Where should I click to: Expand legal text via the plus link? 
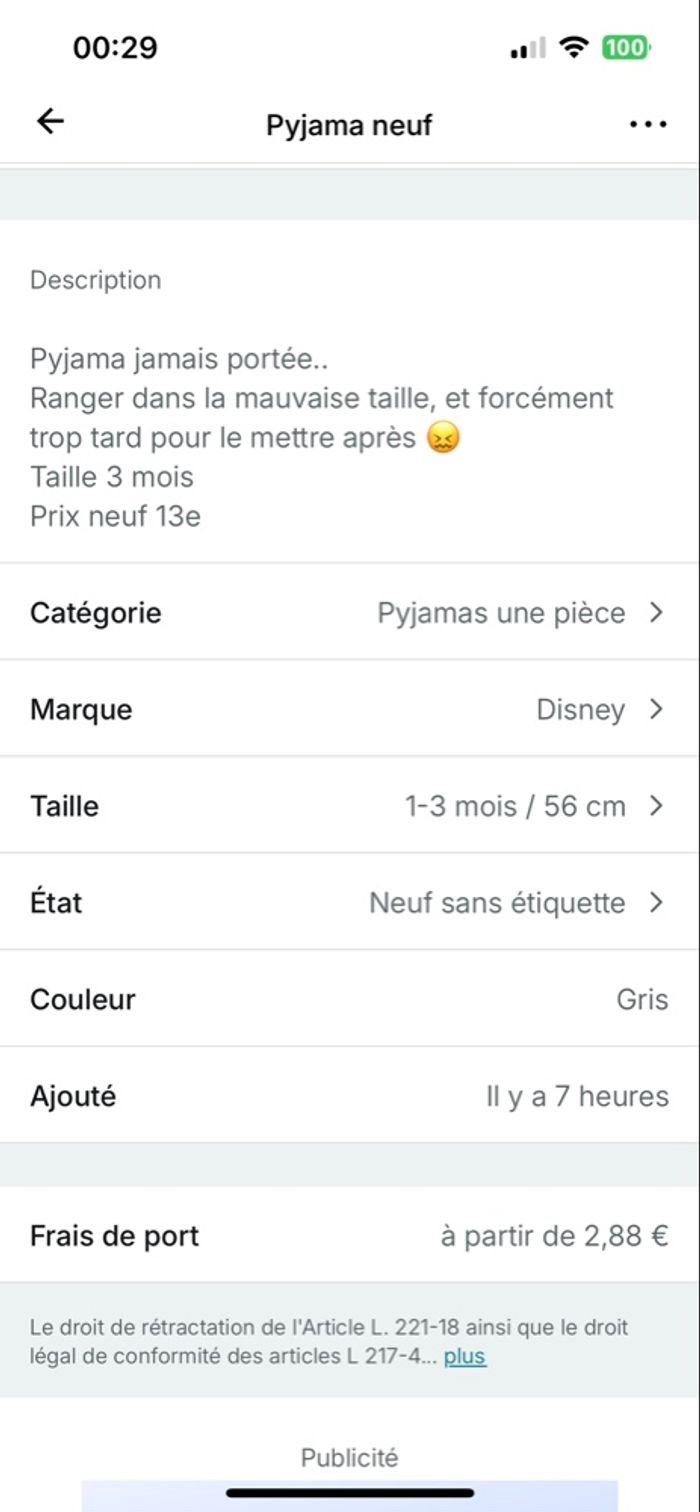(x=465, y=1357)
